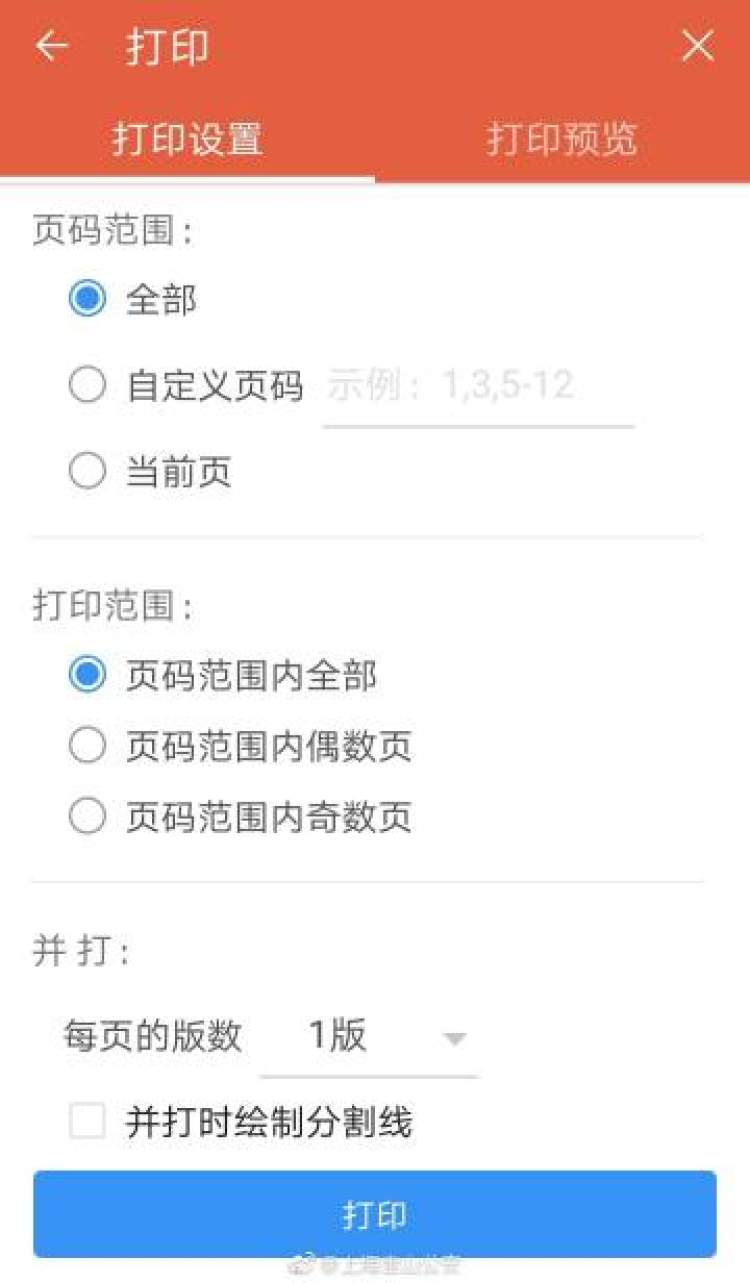
Task: Select the 打印设置 tab
Action: (x=187, y=139)
